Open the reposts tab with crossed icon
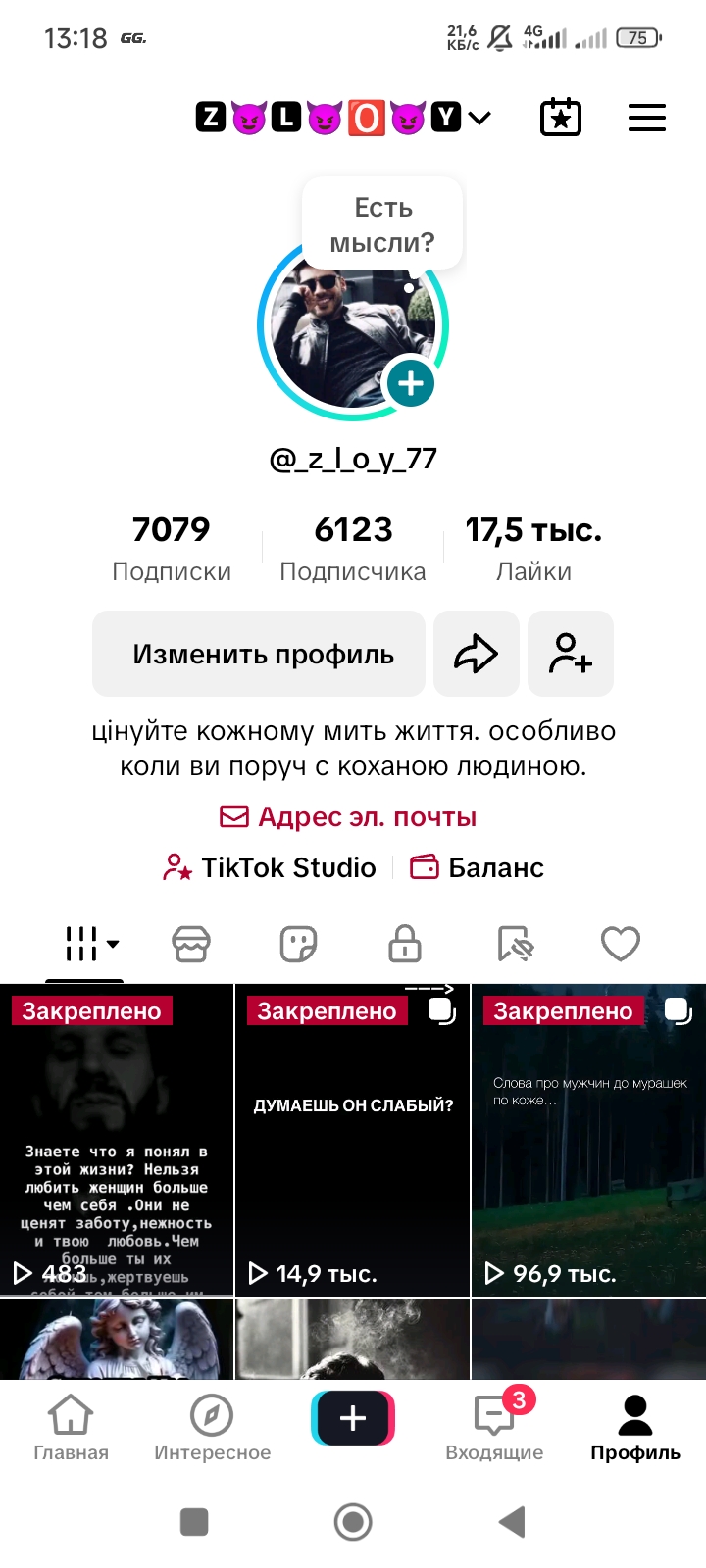This screenshot has width=706, height=1568. pos(513,944)
